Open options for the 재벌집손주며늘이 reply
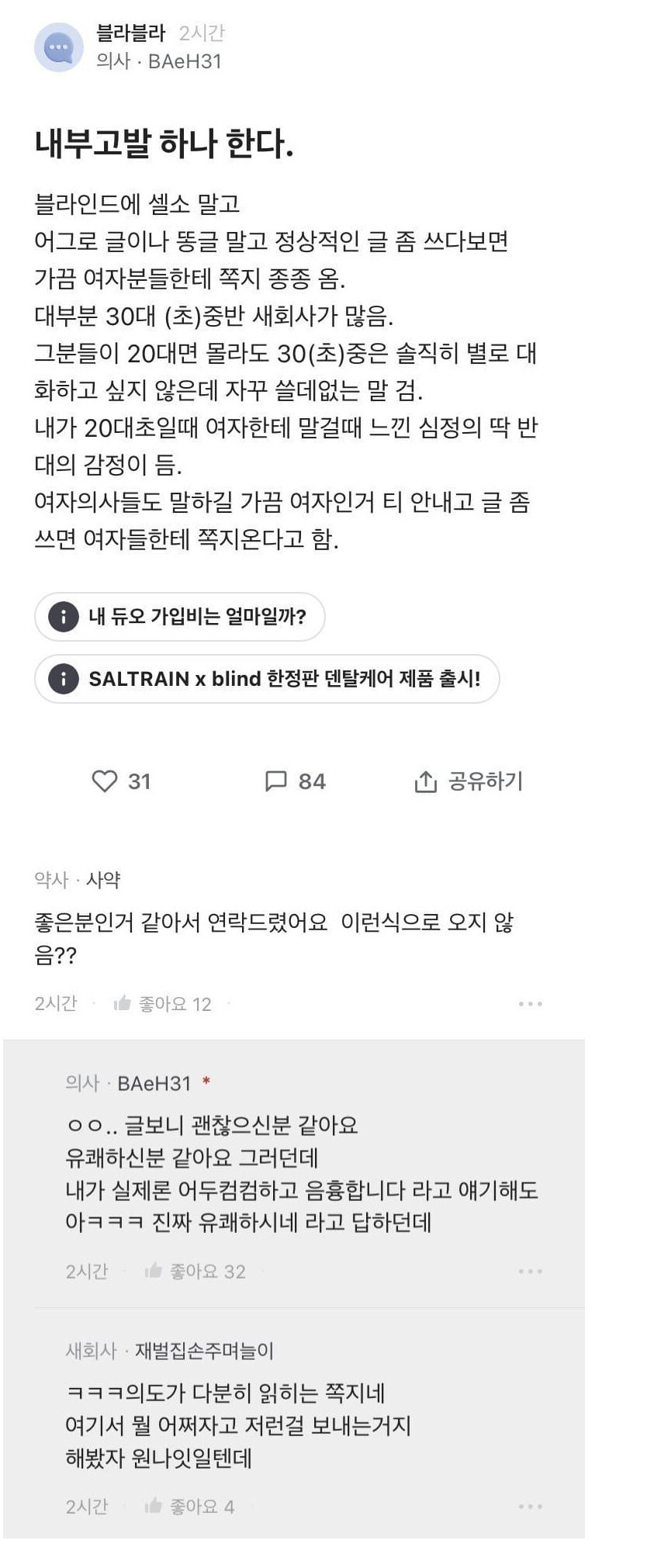661x1568 pixels. (x=530, y=1506)
